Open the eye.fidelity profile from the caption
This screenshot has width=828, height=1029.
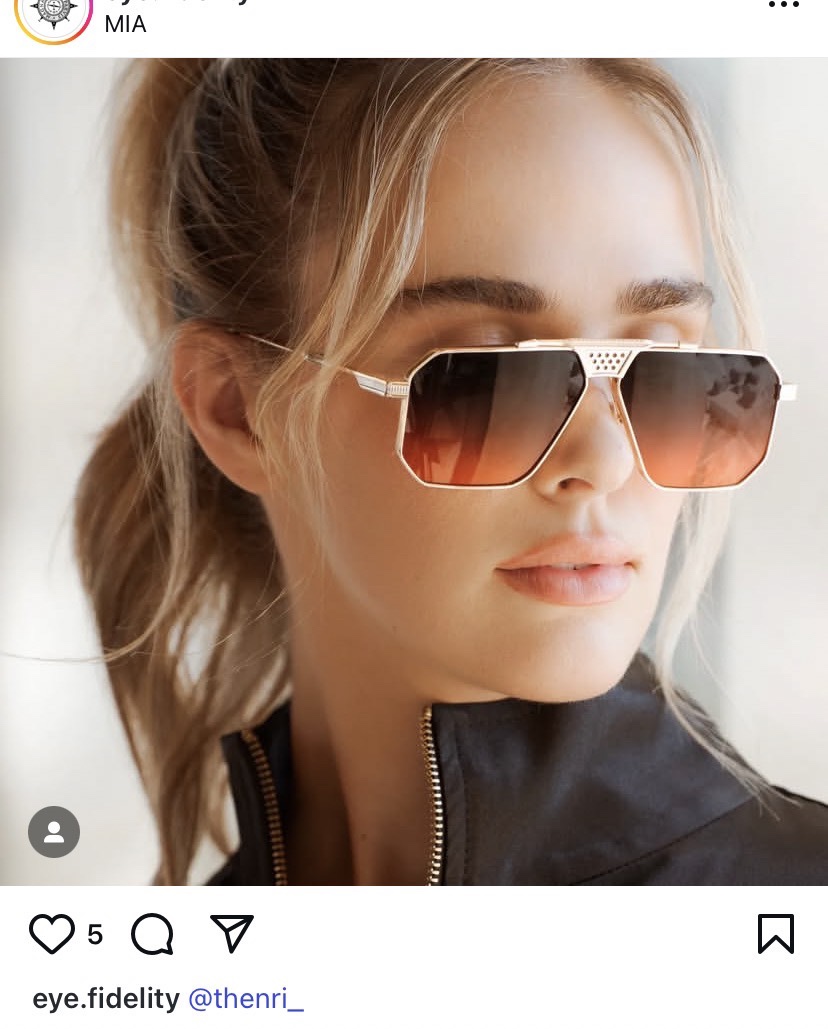(x=106, y=998)
